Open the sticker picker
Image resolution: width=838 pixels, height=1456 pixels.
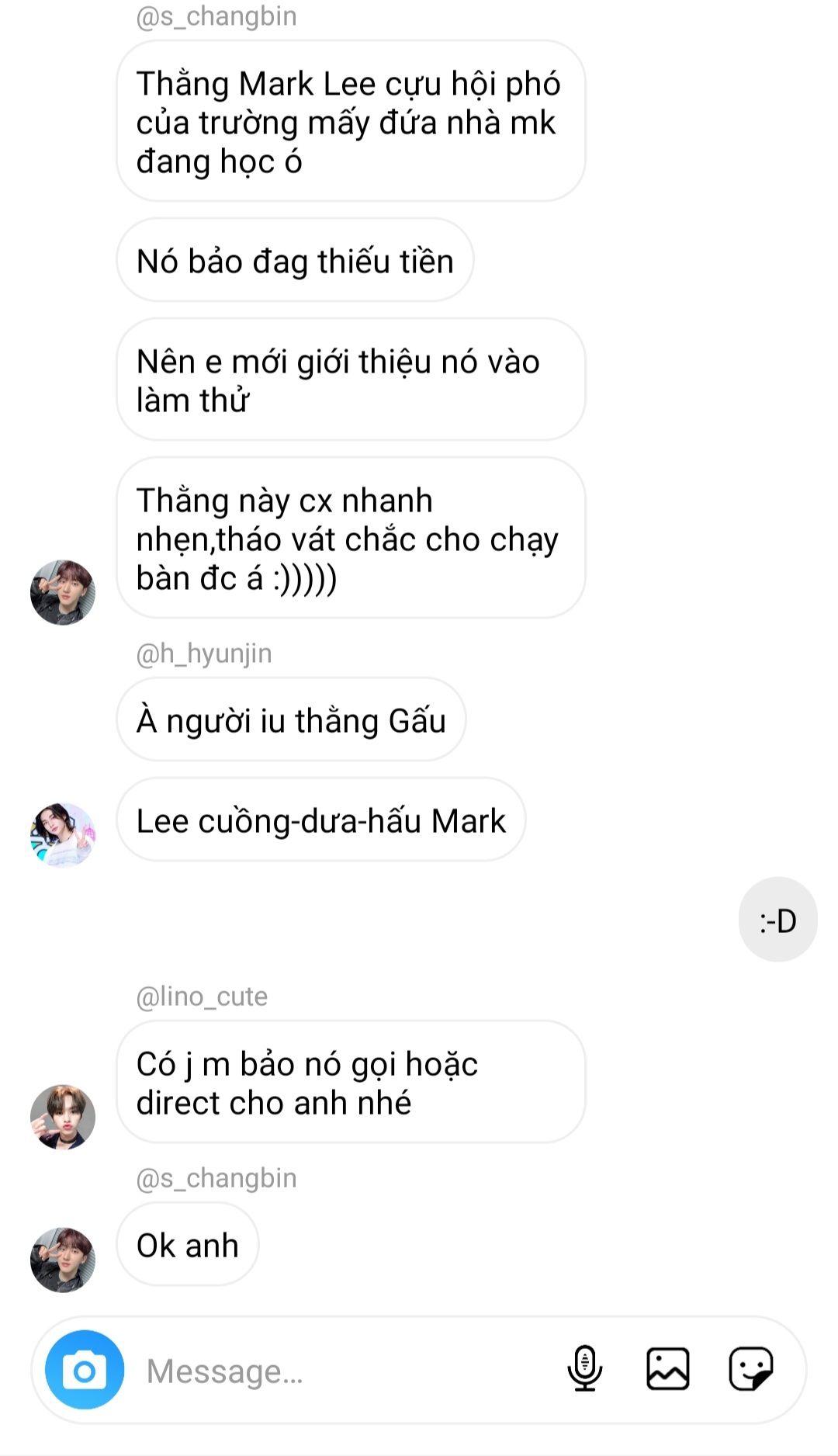coord(750,1369)
